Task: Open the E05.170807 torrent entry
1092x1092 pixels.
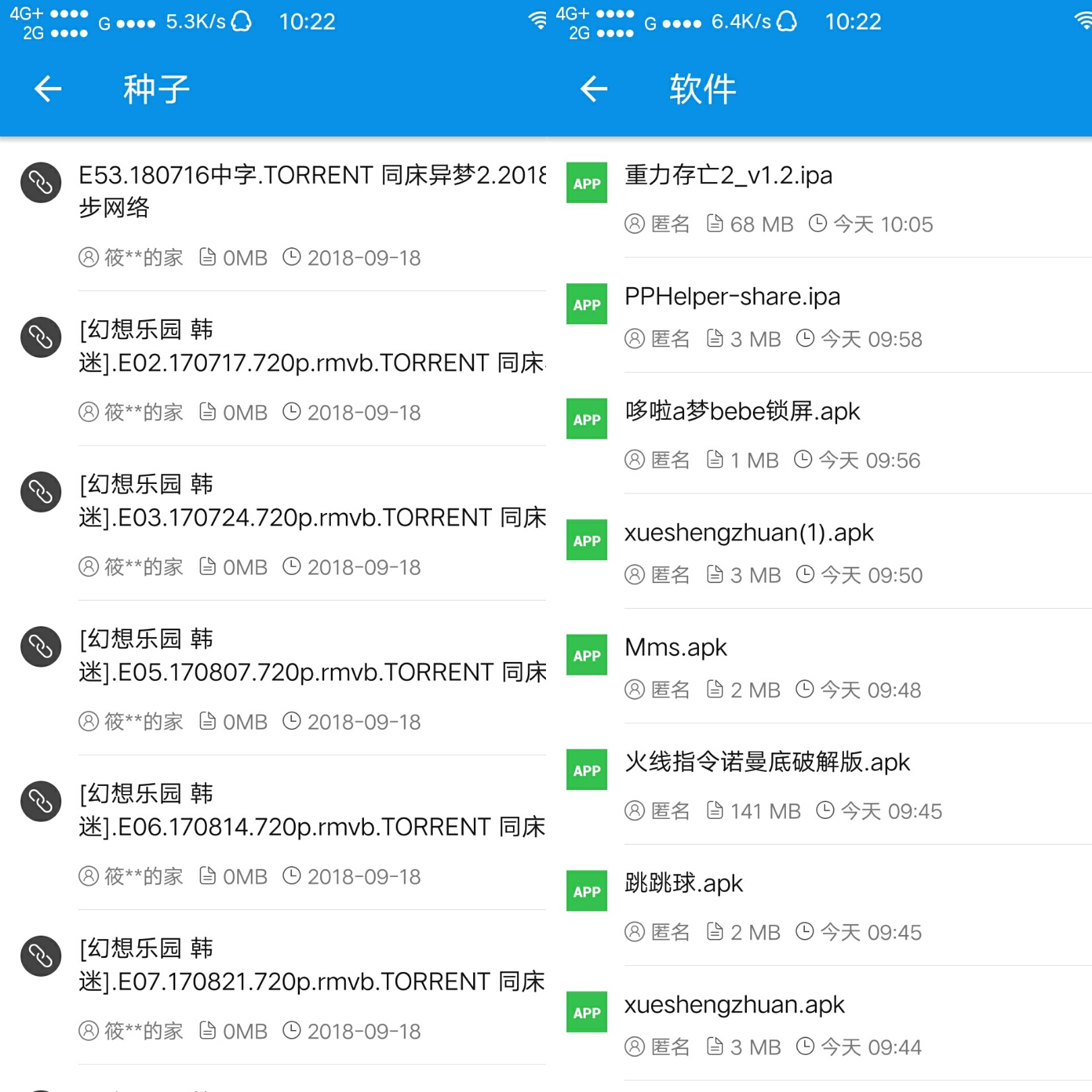Action: (311, 655)
